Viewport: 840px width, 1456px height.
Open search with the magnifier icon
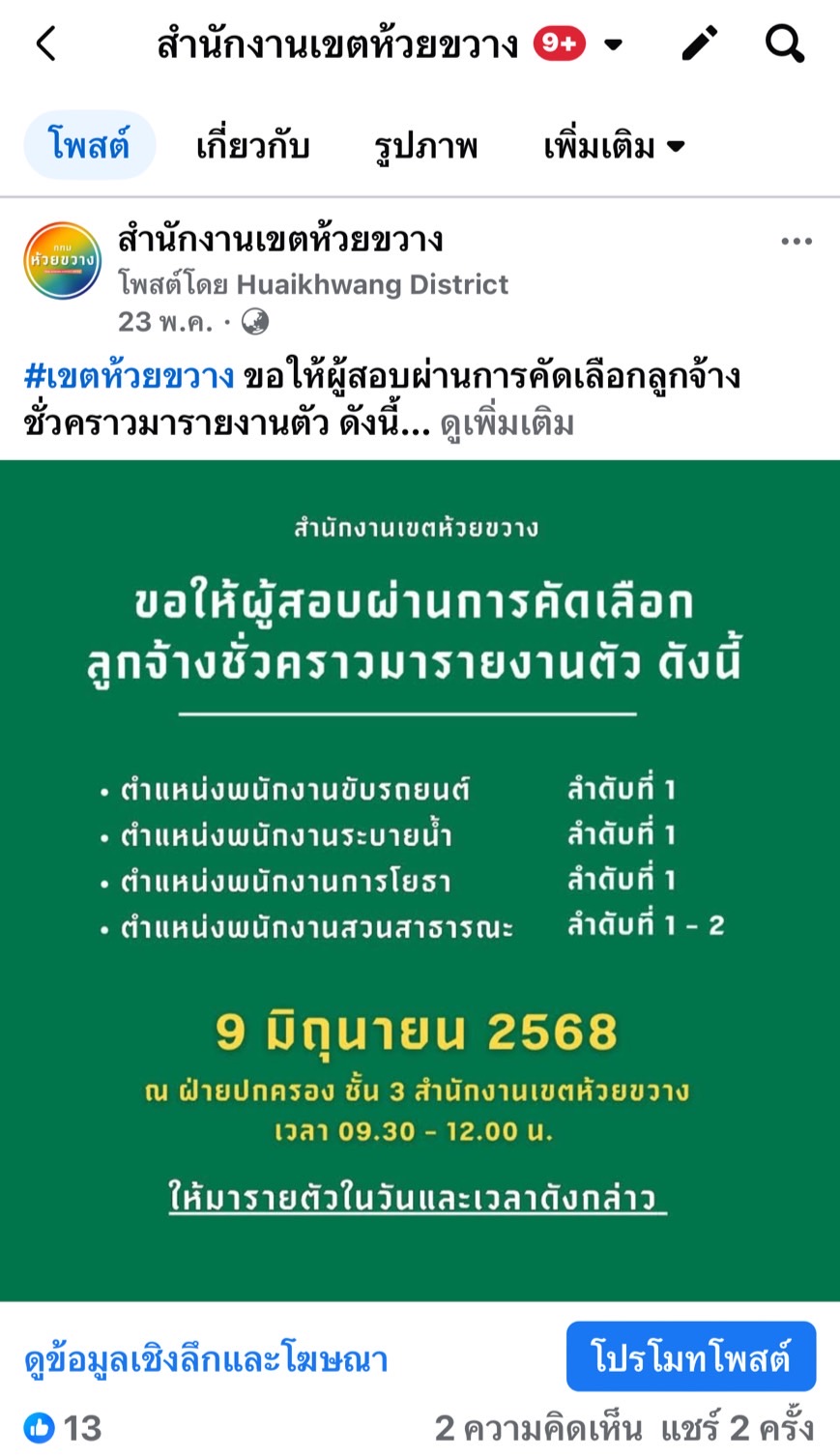784,44
